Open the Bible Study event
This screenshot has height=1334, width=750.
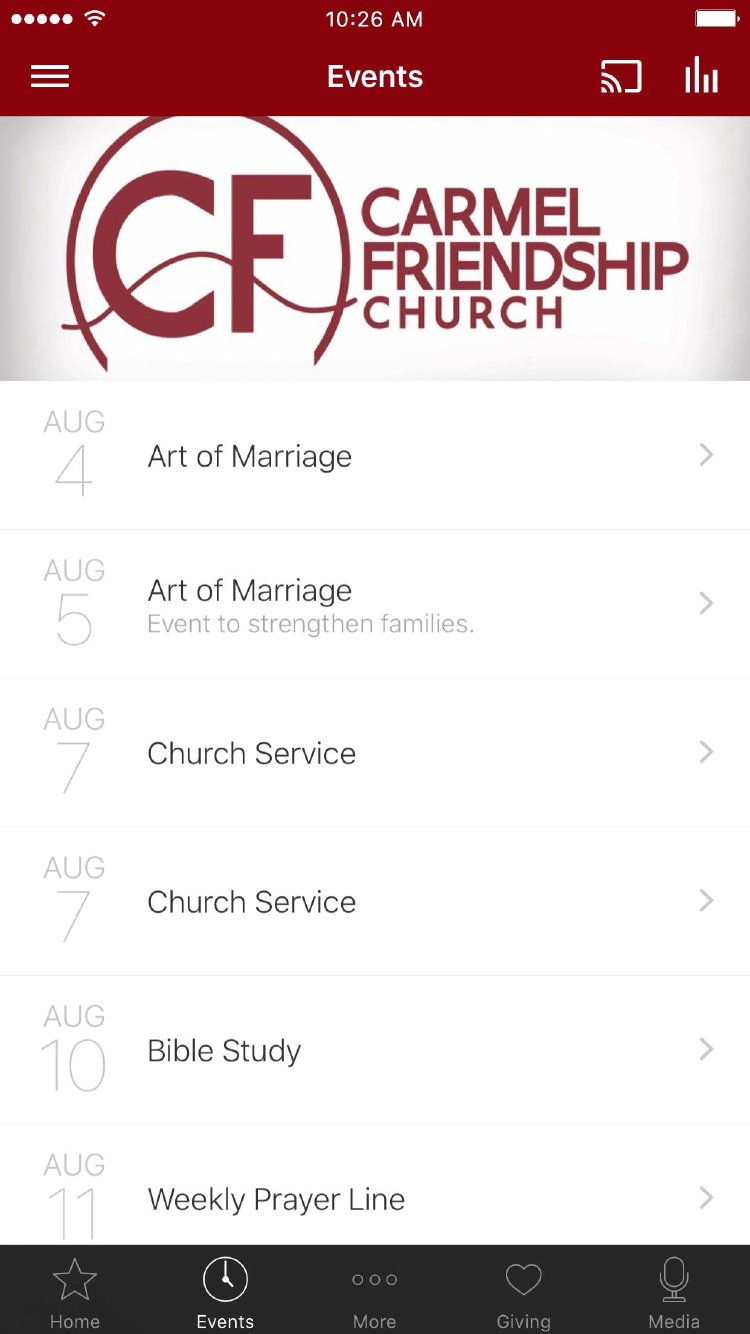[x=375, y=1050]
